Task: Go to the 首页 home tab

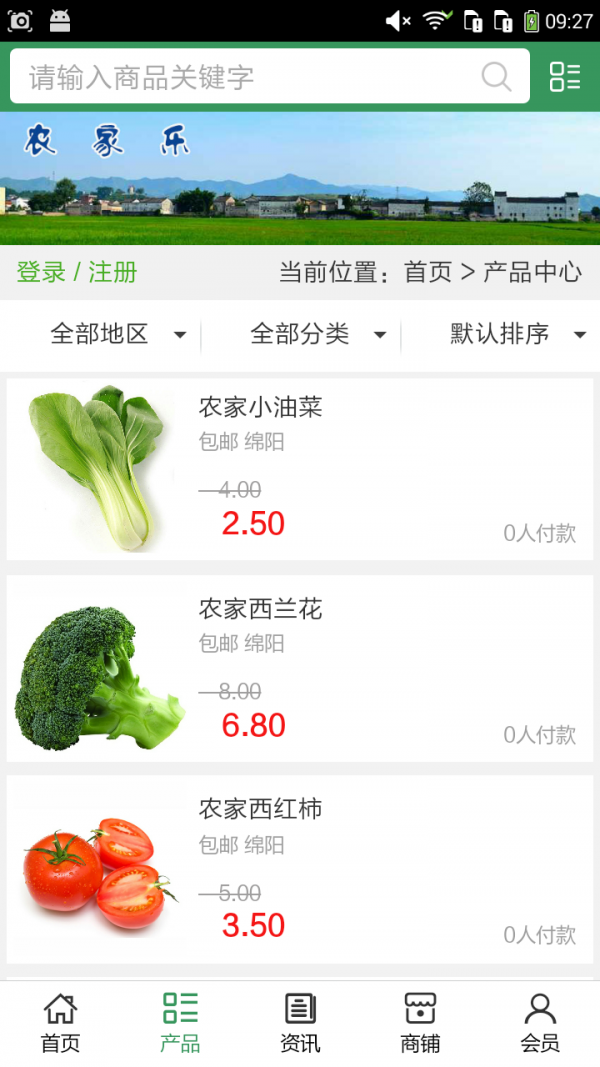Action: click(60, 1023)
